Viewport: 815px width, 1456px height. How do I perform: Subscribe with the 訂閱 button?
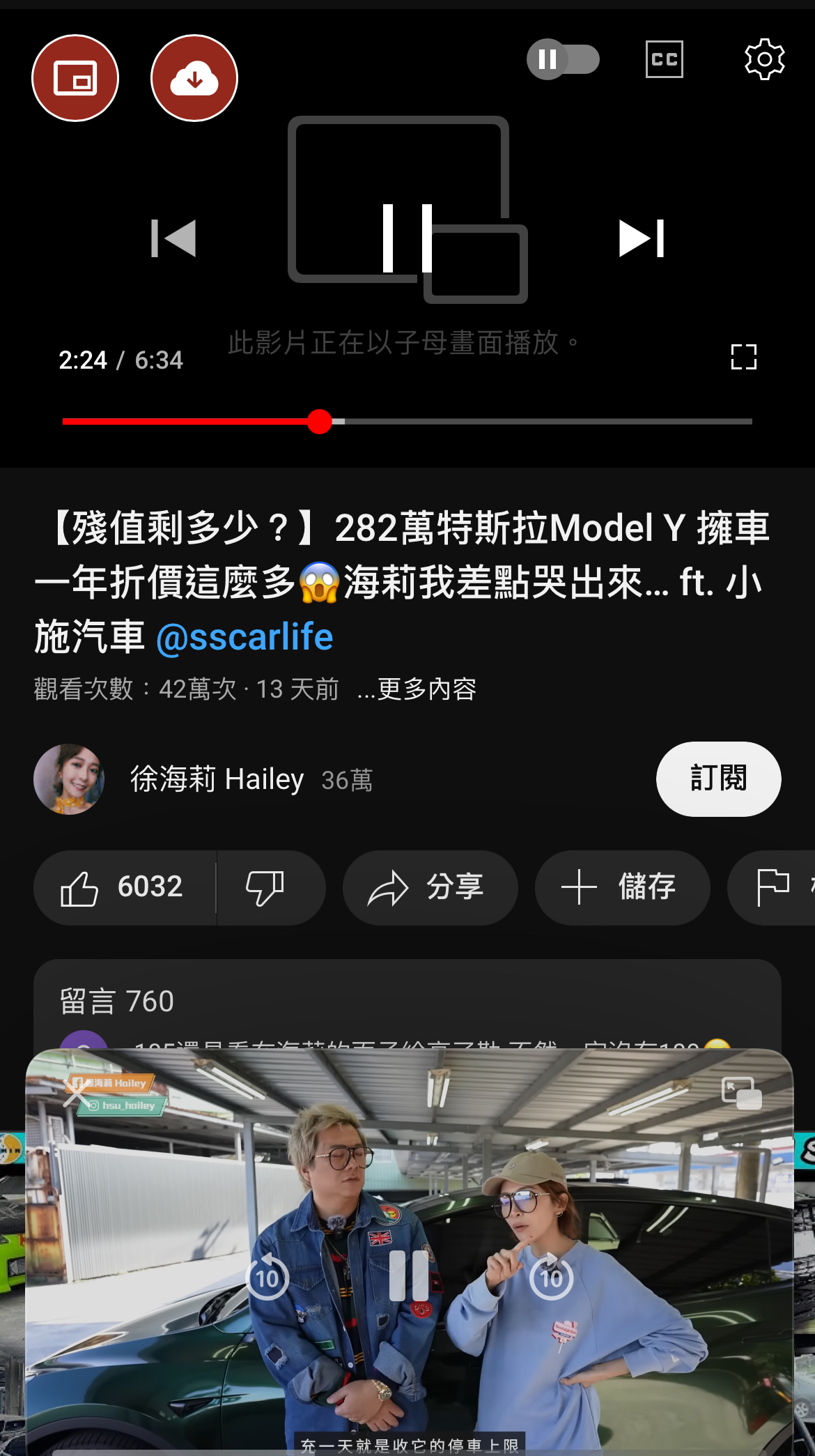click(718, 779)
